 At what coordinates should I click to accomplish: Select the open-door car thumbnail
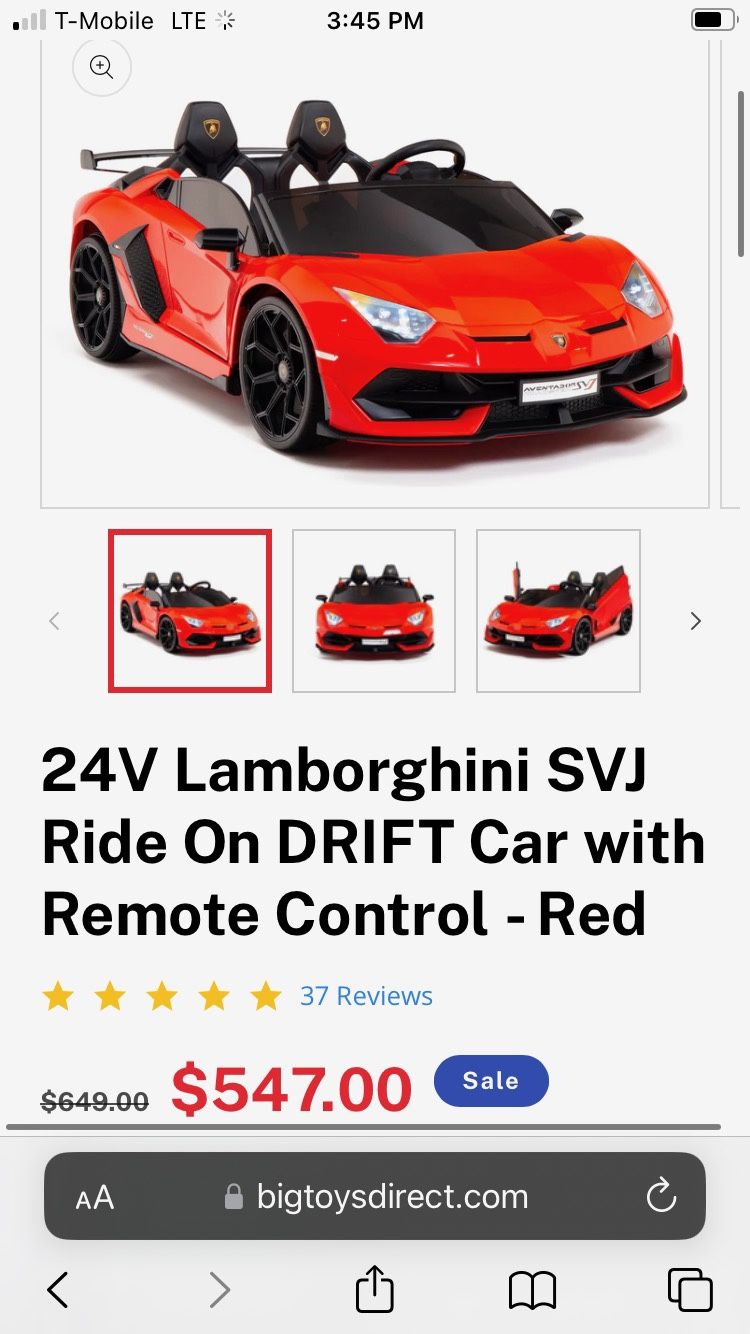pyautogui.click(x=557, y=609)
